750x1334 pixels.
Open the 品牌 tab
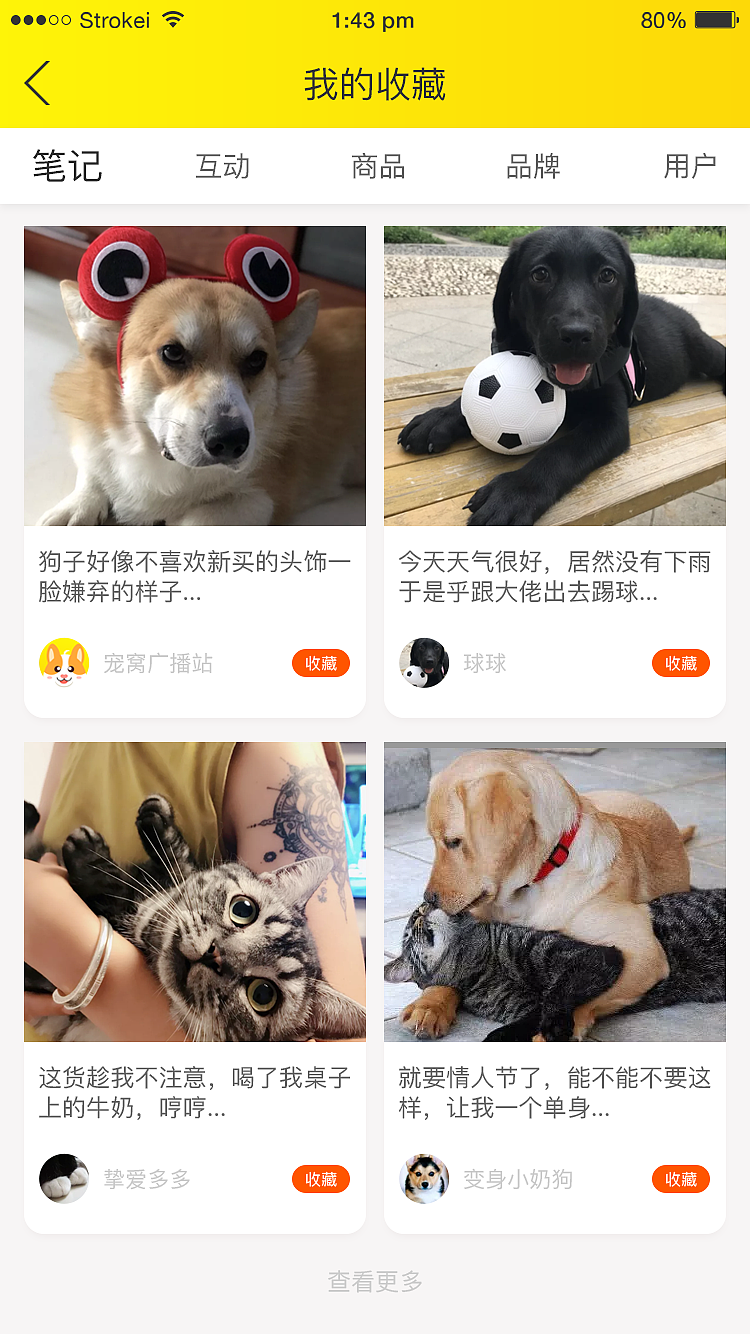click(x=533, y=166)
